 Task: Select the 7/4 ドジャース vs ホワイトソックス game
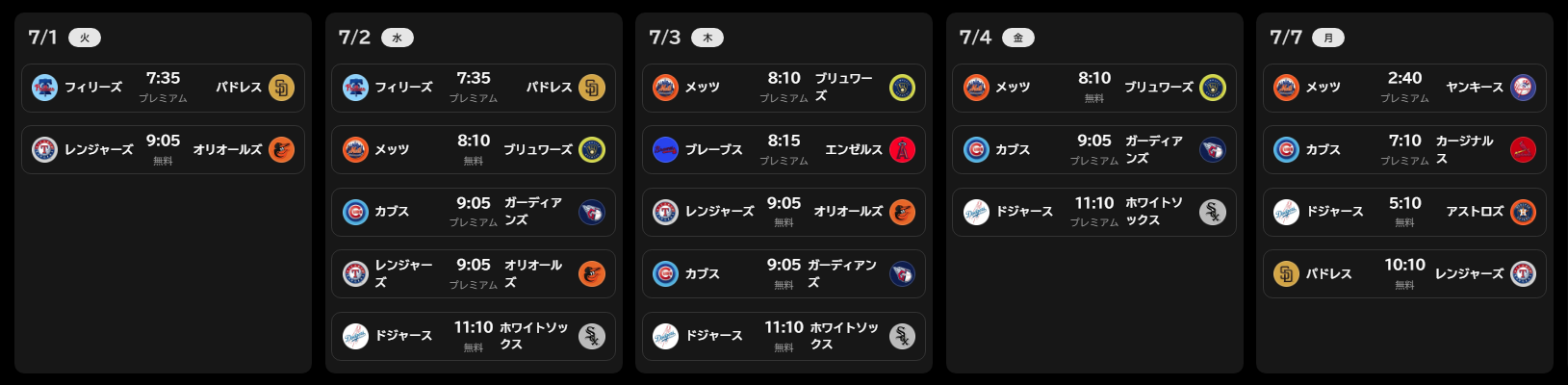(1094, 212)
